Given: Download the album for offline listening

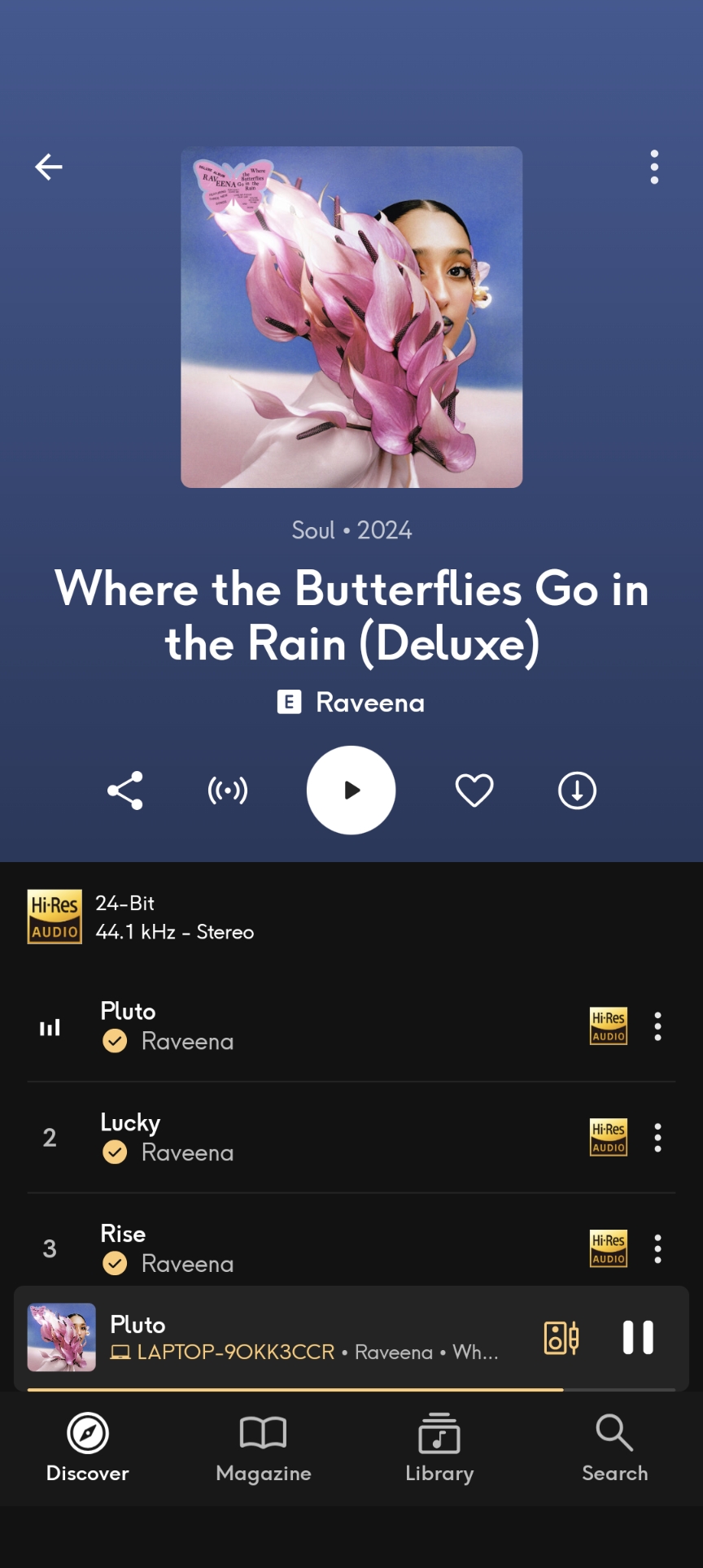Looking at the screenshot, I should (x=577, y=791).
